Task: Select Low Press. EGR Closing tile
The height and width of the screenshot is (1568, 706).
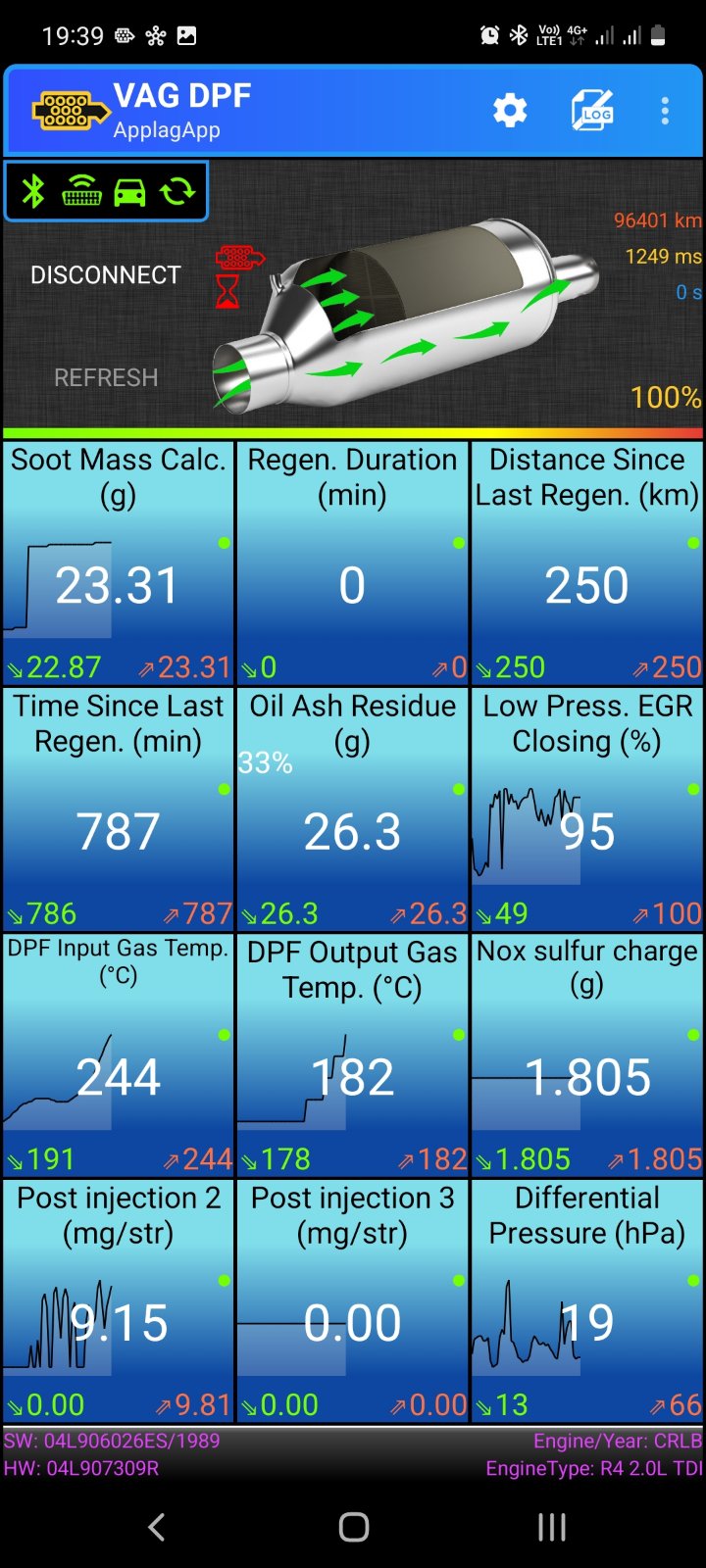Action: [586, 809]
